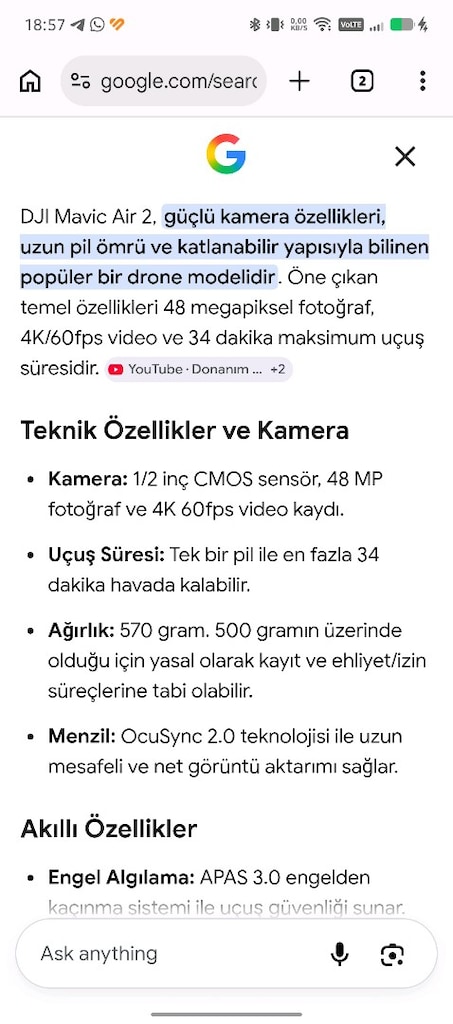Open site info icon in address bar

(81, 82)
